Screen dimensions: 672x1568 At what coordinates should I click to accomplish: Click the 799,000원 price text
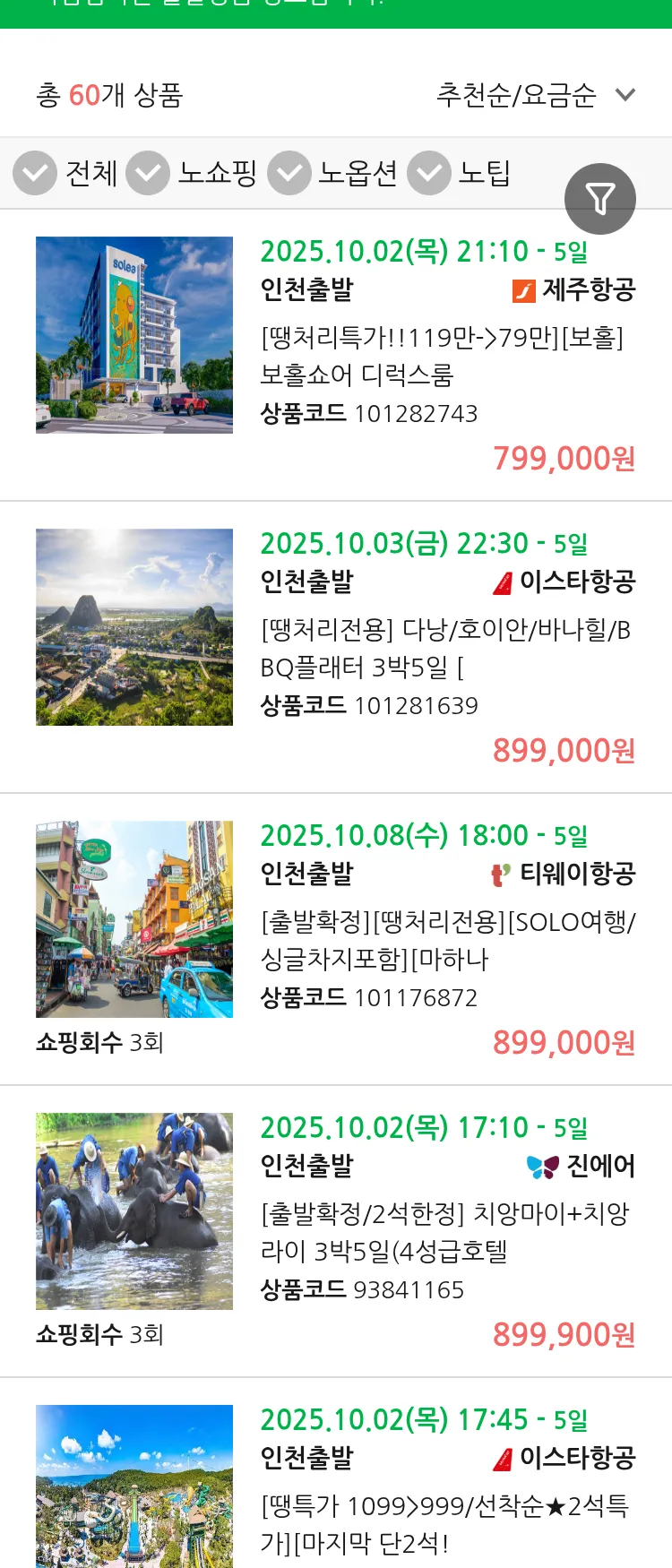point(564,459)
